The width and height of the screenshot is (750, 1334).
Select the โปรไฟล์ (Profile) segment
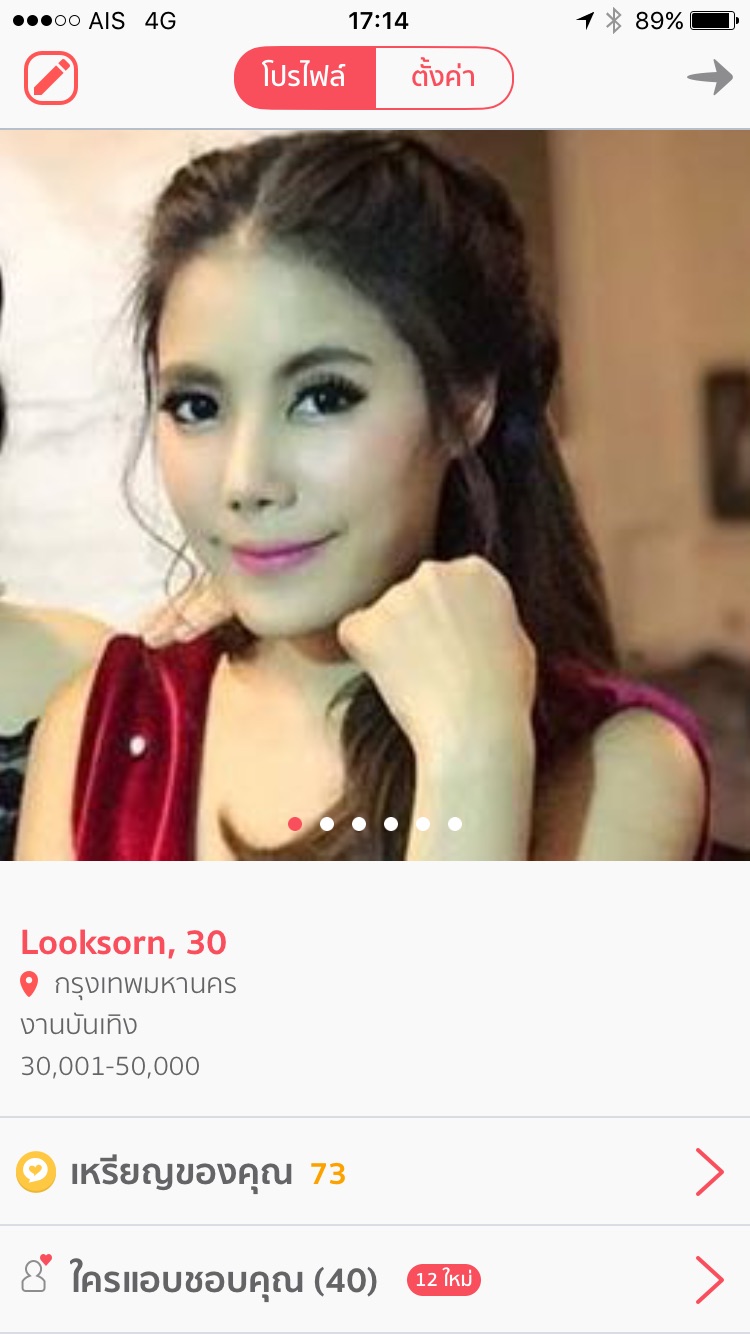tap(304, 77)
